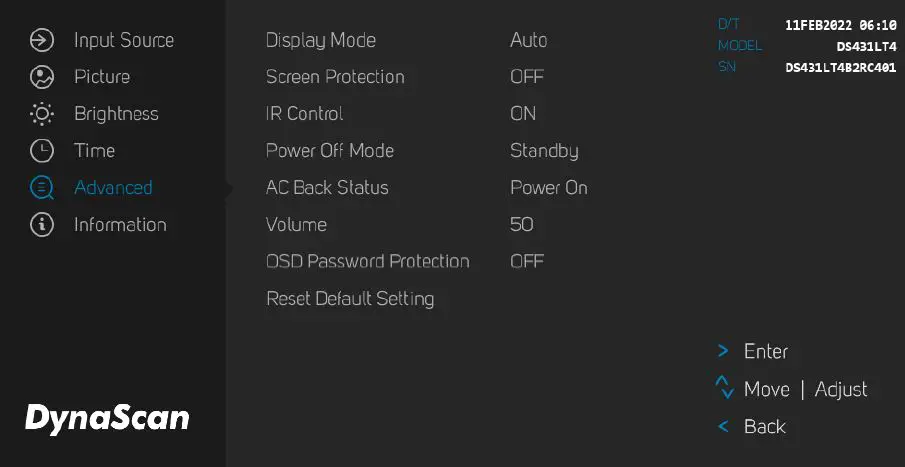This screenshot has width=905, height=467.
Task: Choose Reset Default Setting
Action: pos(350,299)
